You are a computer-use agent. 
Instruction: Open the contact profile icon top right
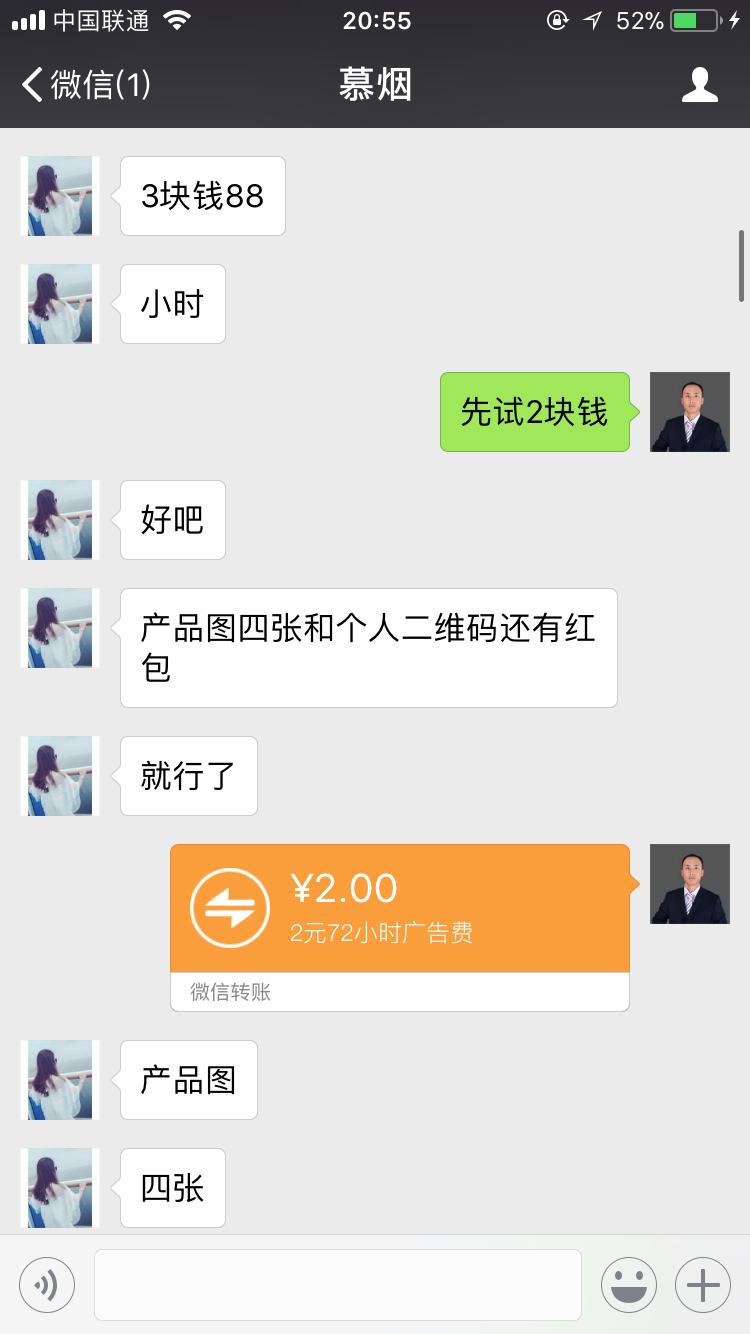(701, 85)
